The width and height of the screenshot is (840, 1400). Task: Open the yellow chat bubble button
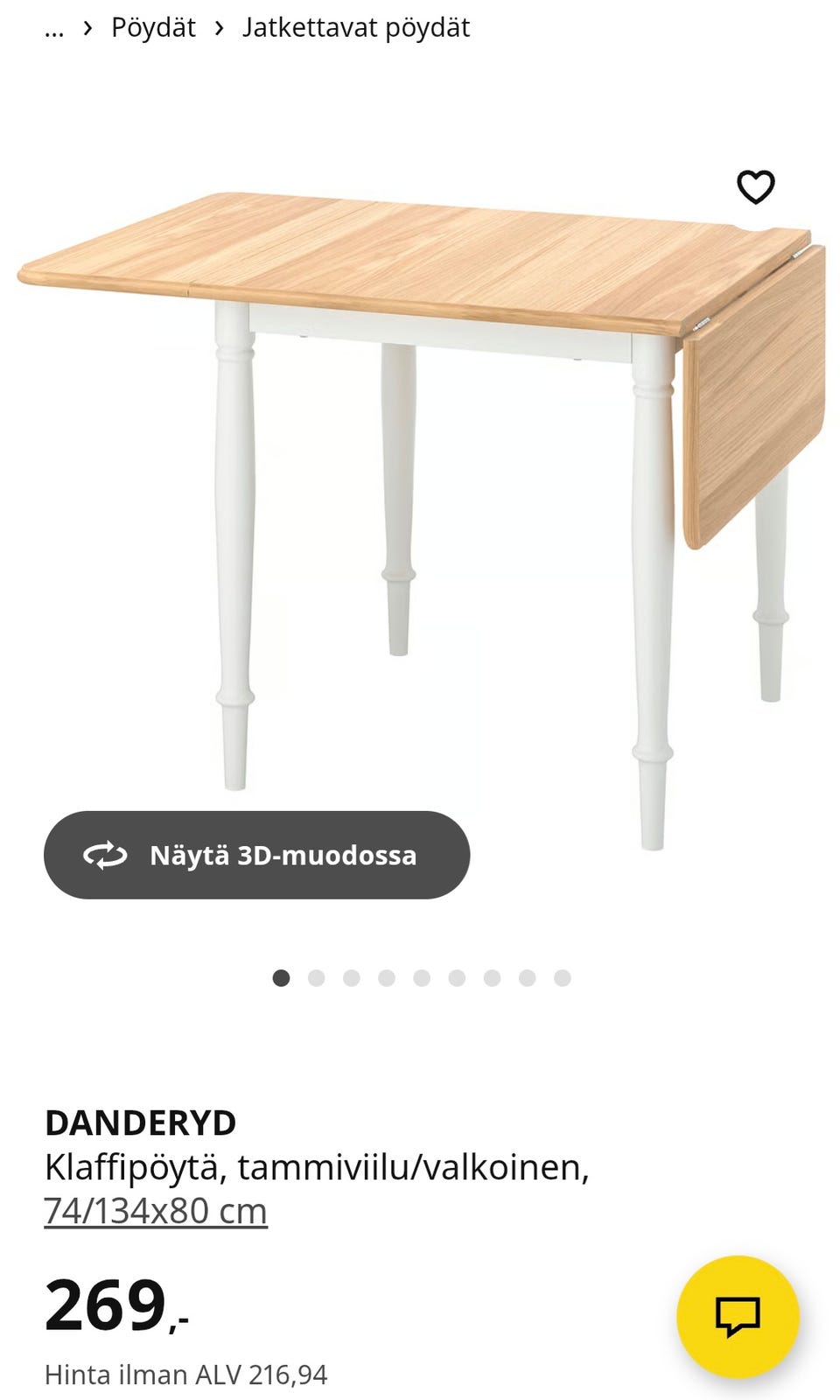click(x=738, y=1316)
